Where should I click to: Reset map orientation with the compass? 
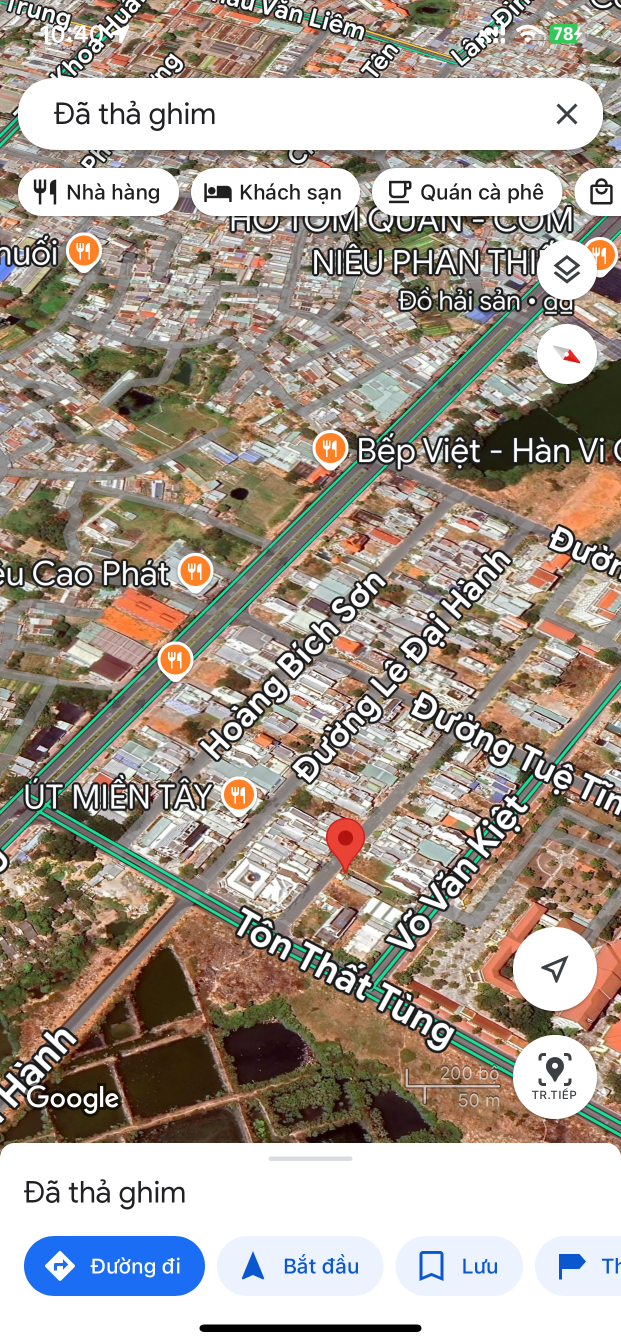[x=567, y=353]
